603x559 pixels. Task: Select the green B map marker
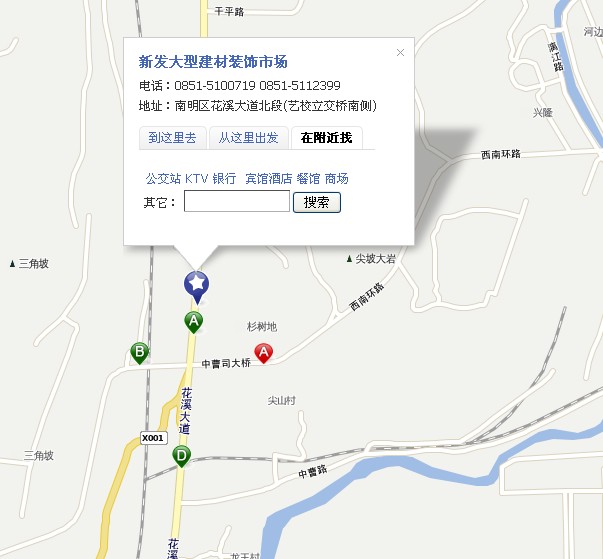click(x=140, y=352)
